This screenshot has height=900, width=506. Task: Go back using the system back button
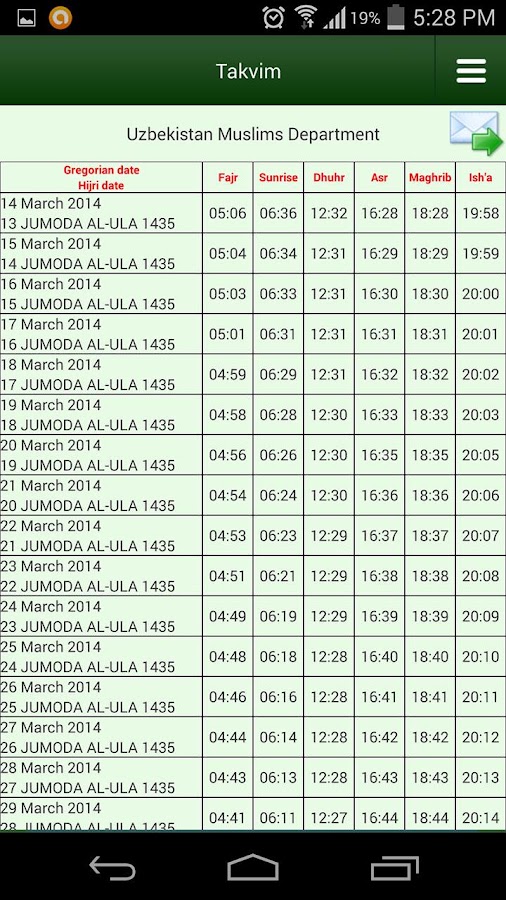coord(112,867)
